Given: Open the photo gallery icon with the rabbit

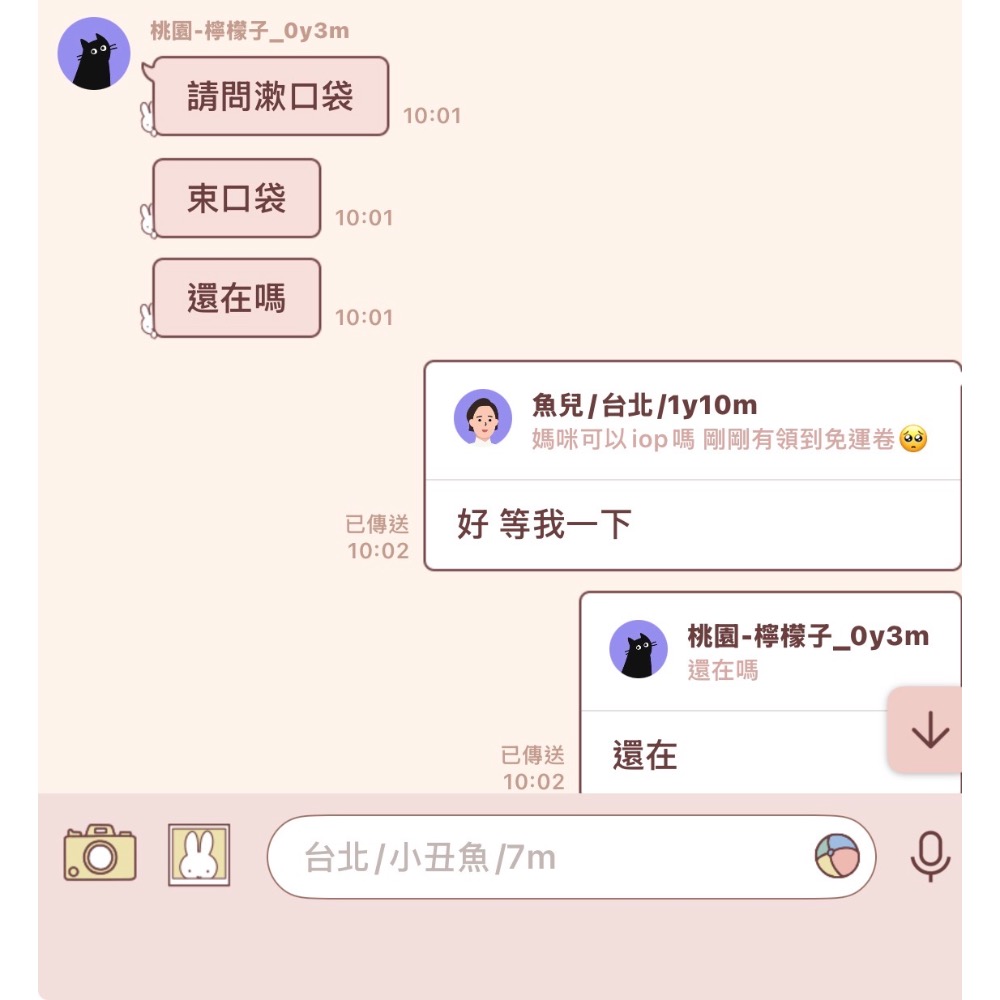Looking at the screenshot, I should coord(199,855).
